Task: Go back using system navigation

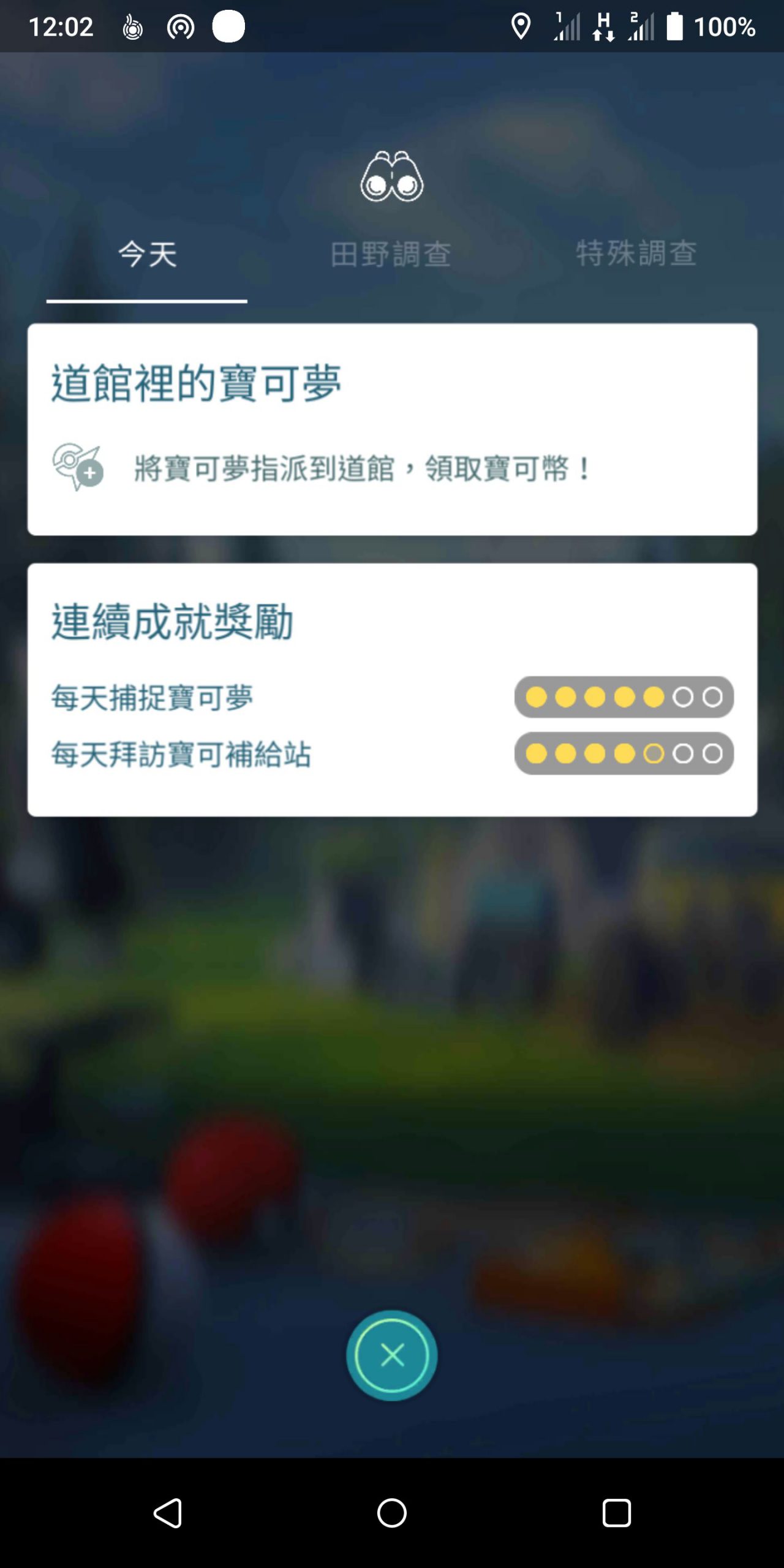Action: (x=168, y=1513)
